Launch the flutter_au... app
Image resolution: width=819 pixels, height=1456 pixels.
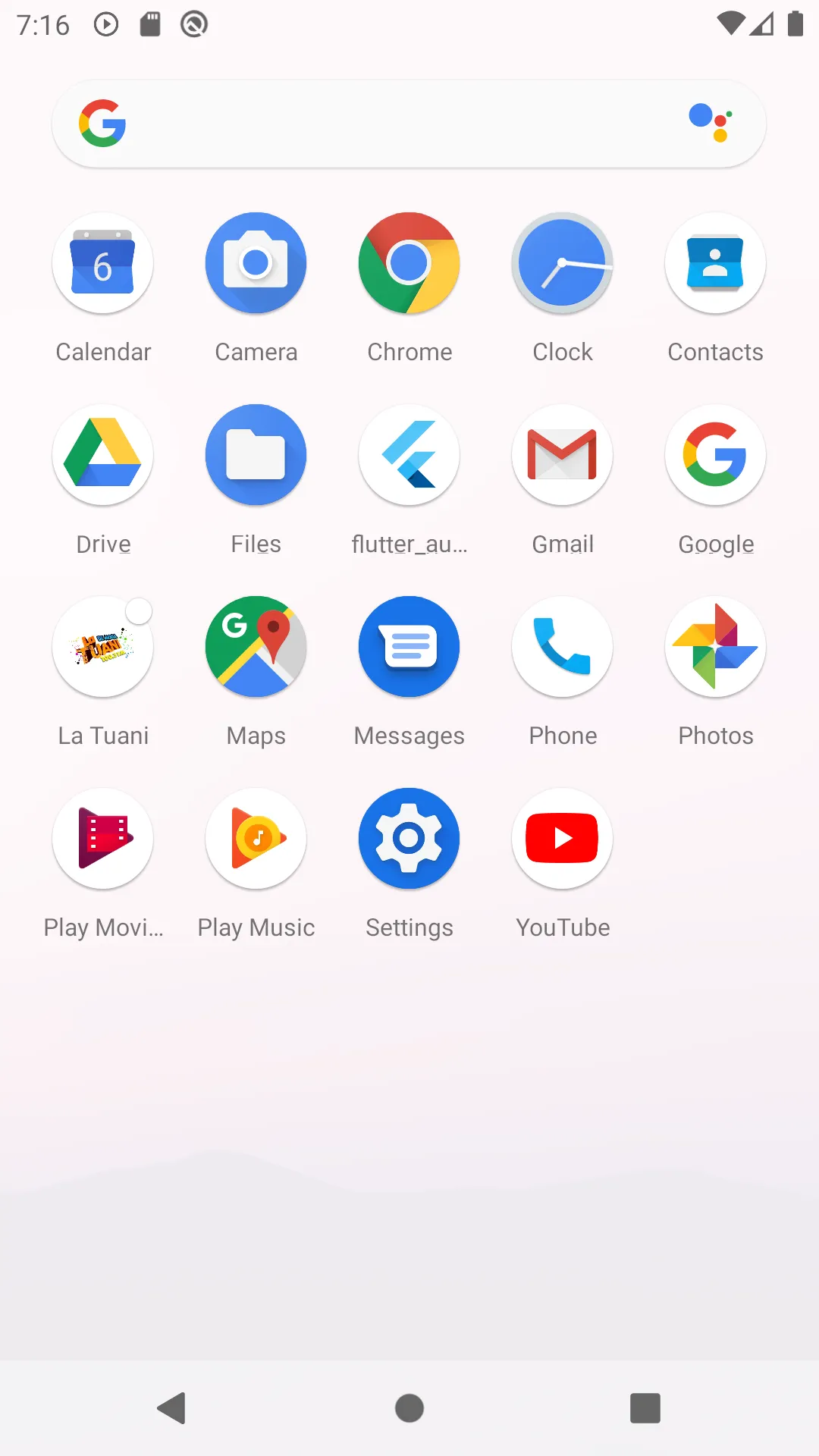[x=409, y=455]
